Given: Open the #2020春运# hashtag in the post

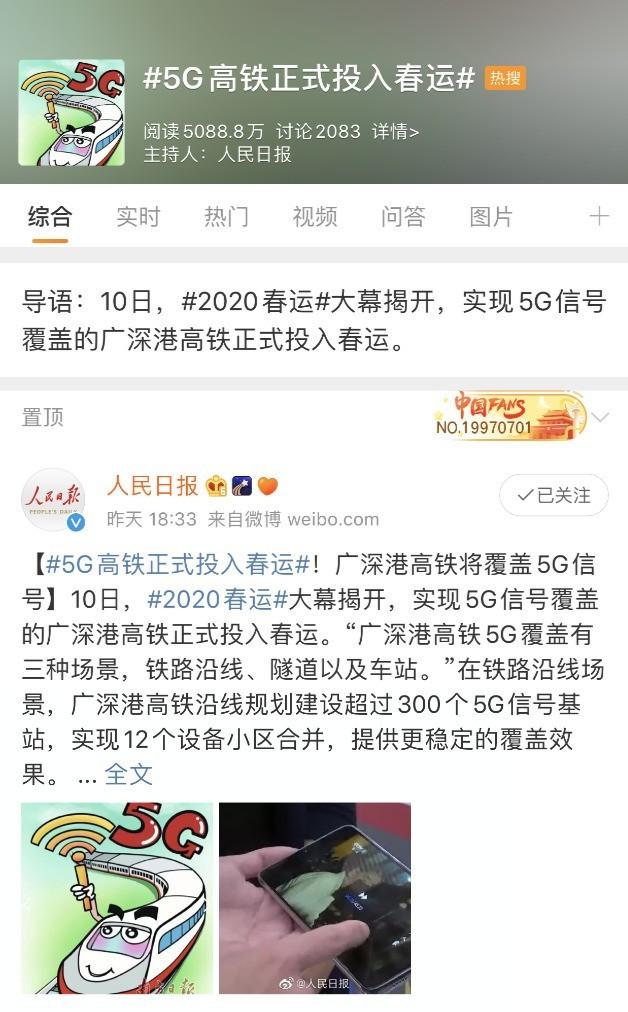Looking at the screenshot, I should coord(218,600).
